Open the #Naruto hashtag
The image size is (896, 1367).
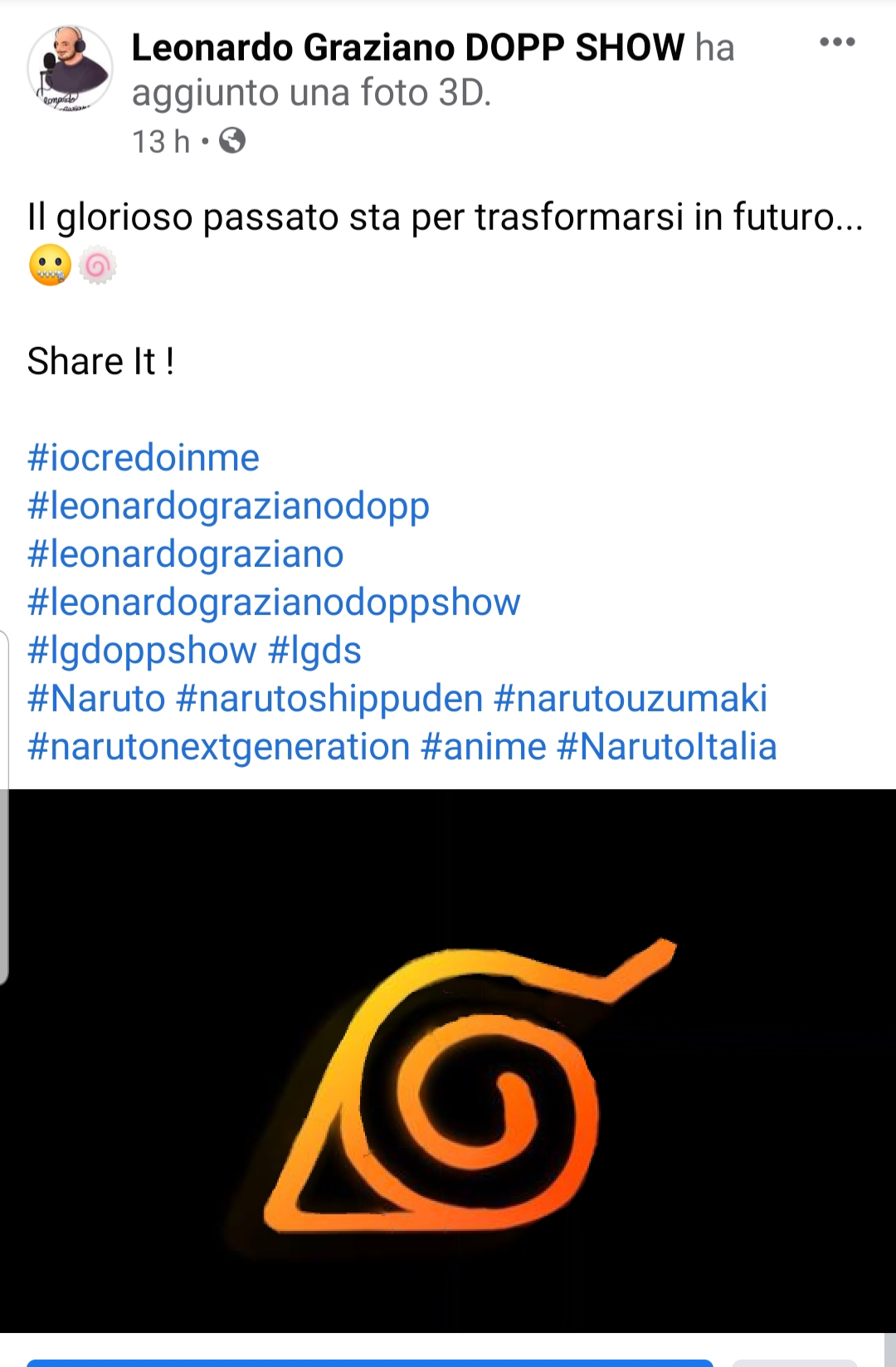pyautogui.click(x=96, y=699)
